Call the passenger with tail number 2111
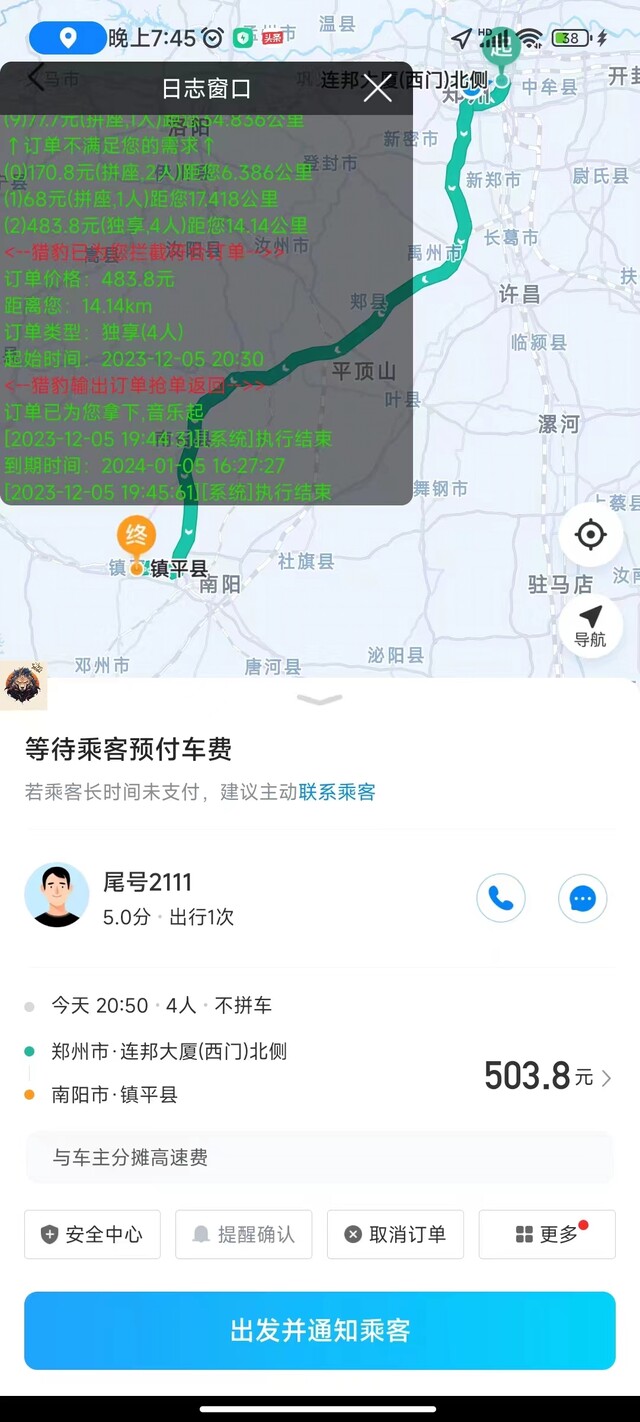640x1422 pixels. (501, 899)
